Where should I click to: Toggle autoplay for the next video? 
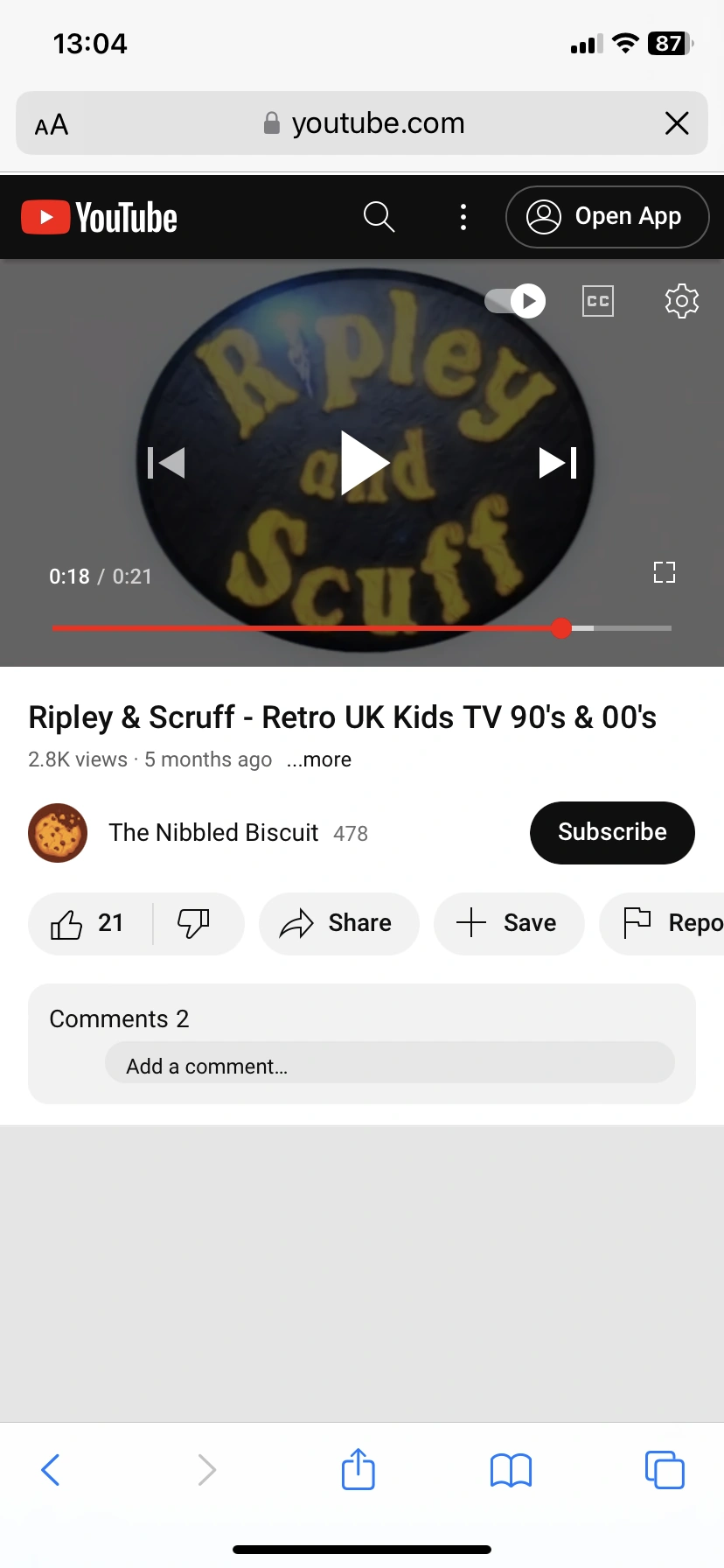[x=515, y=301]
